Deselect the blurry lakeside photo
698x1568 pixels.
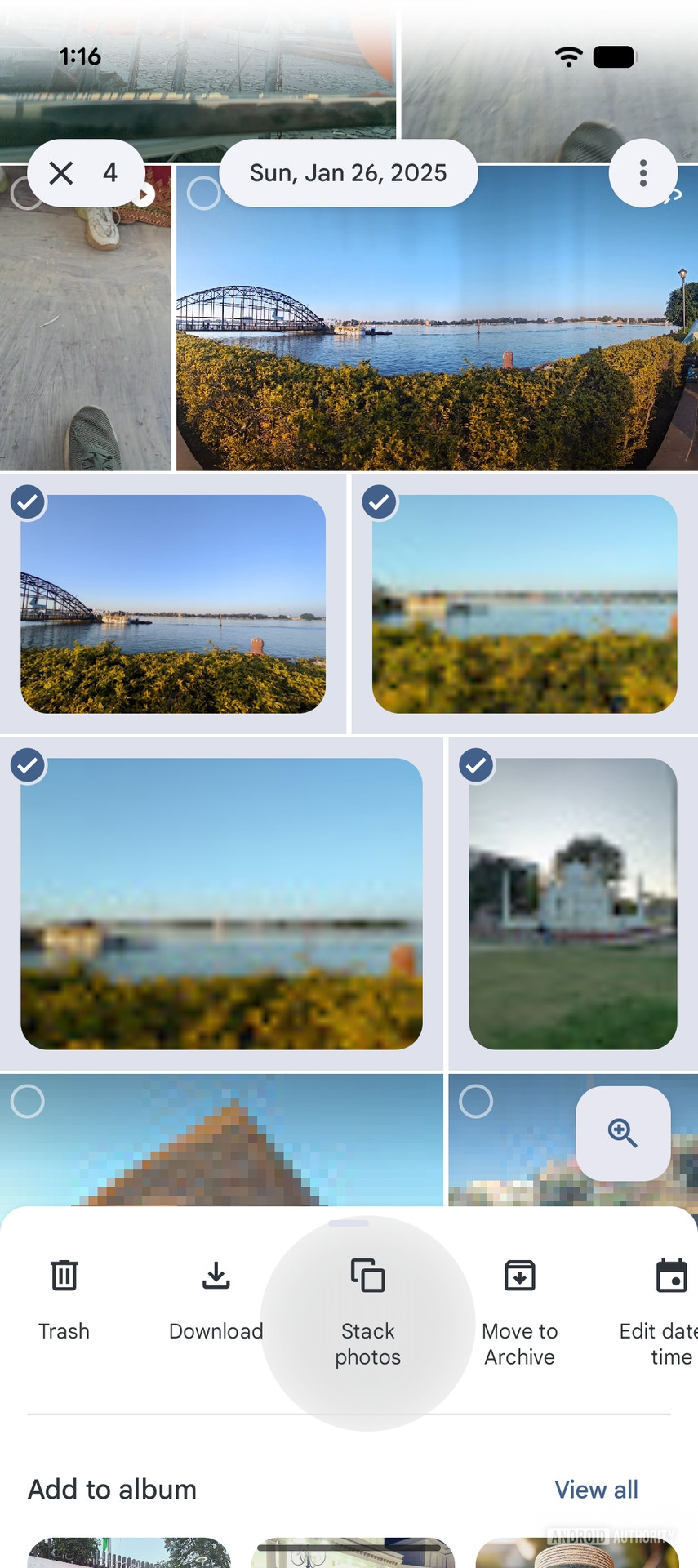pos(27,765)
